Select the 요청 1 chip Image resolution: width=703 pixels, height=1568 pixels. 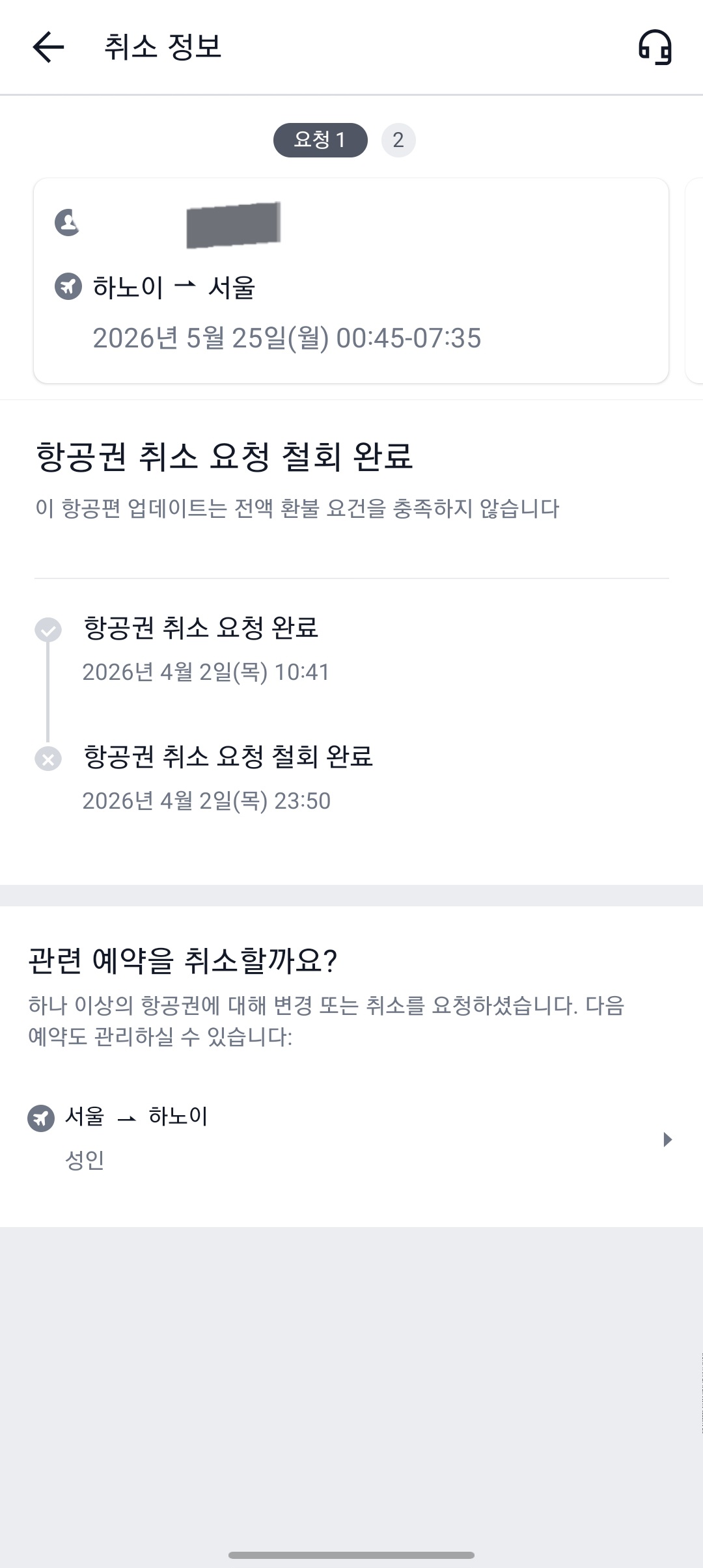(x=320, y=140)
